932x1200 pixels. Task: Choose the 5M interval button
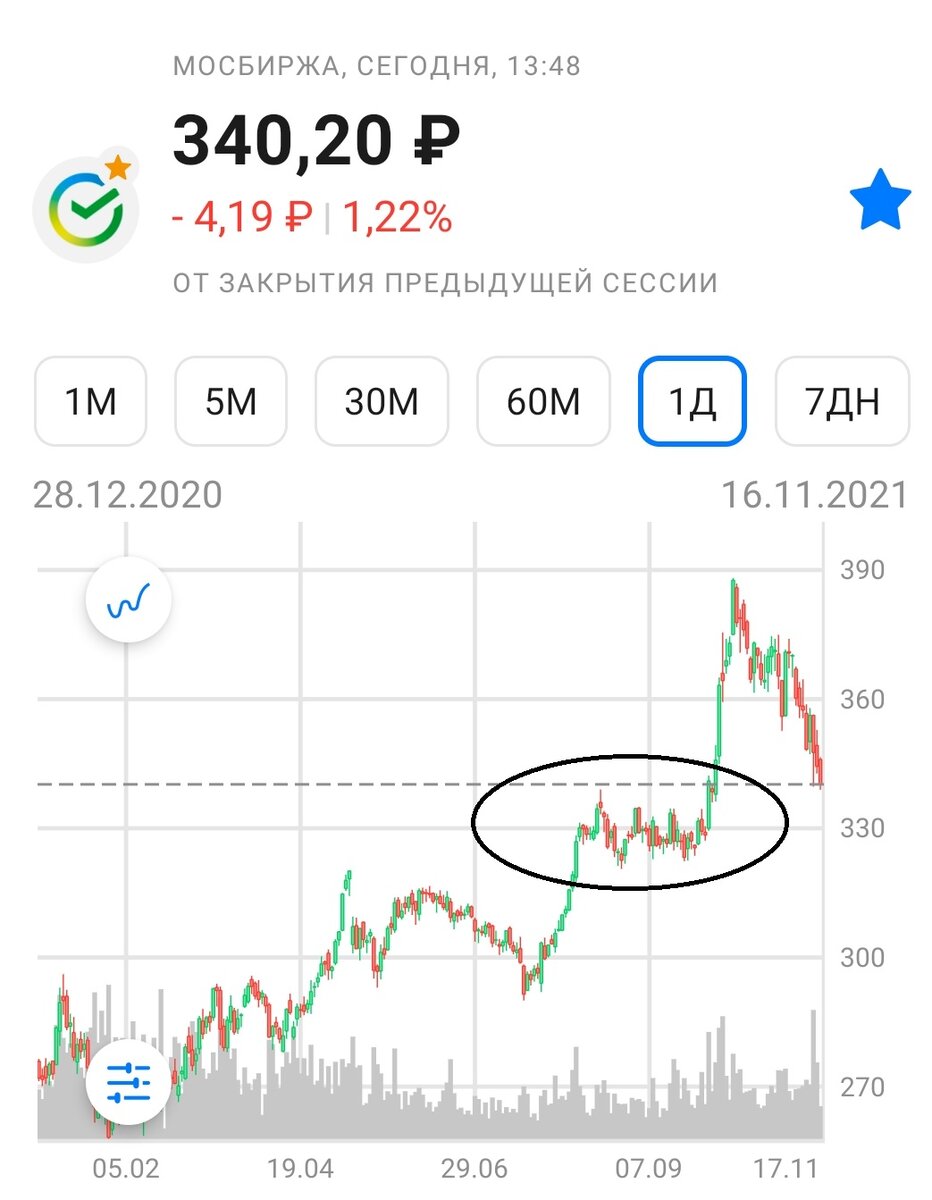click(x=231, y=401)
